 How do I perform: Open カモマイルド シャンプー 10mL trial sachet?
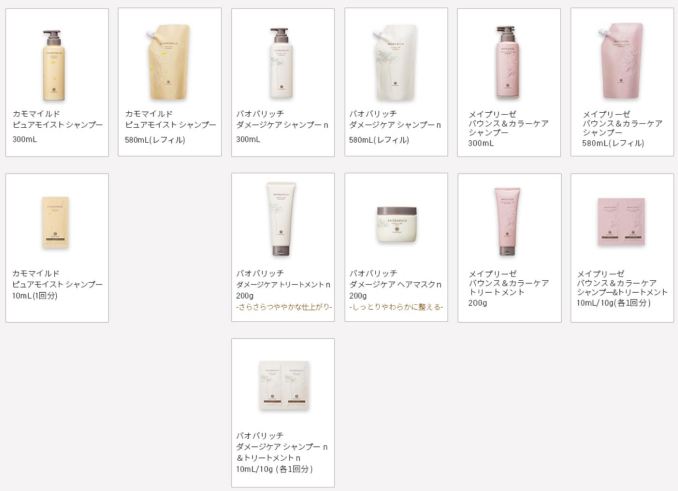[x=56, y=247]
